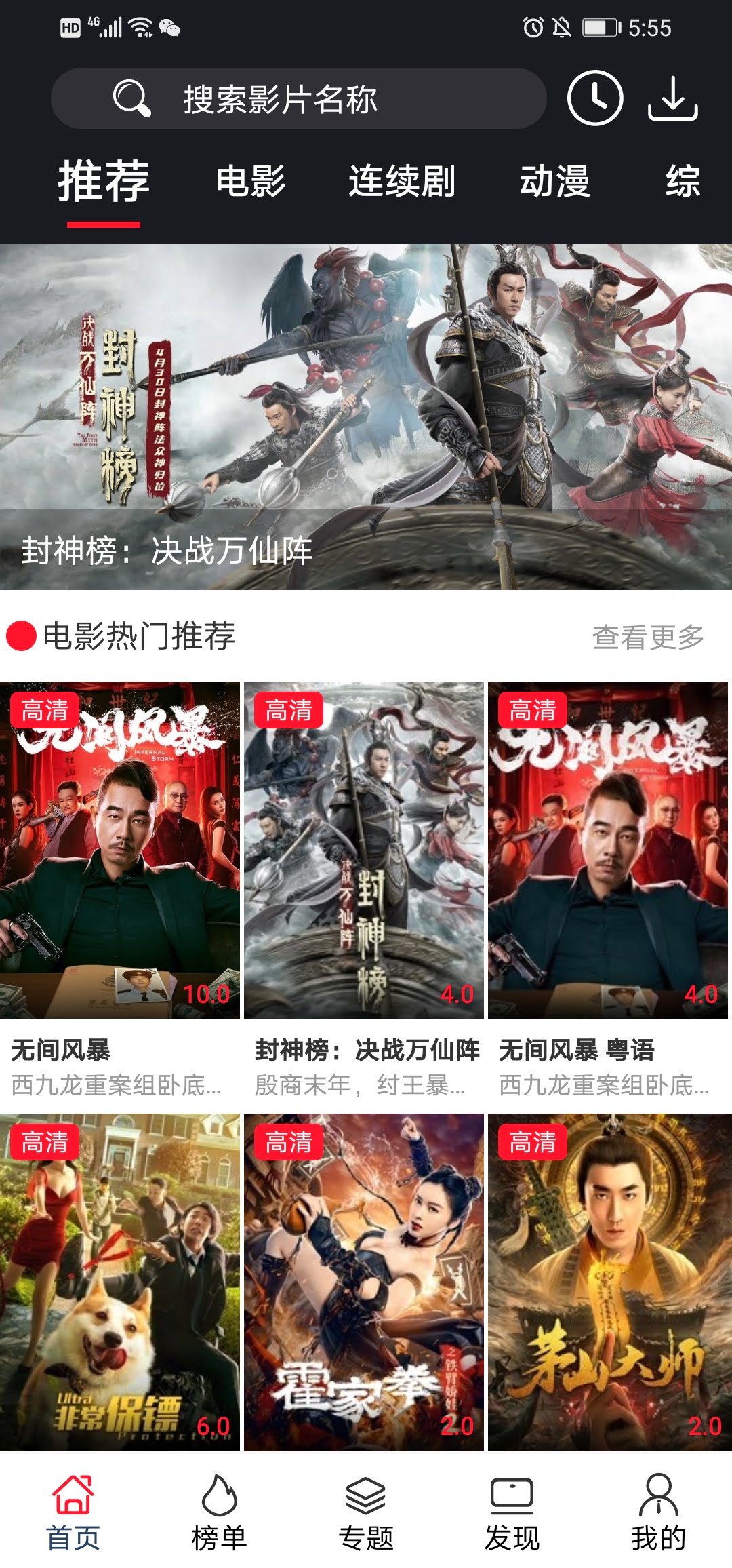Go to the 榜单 rankings tab

(219, 1514)
